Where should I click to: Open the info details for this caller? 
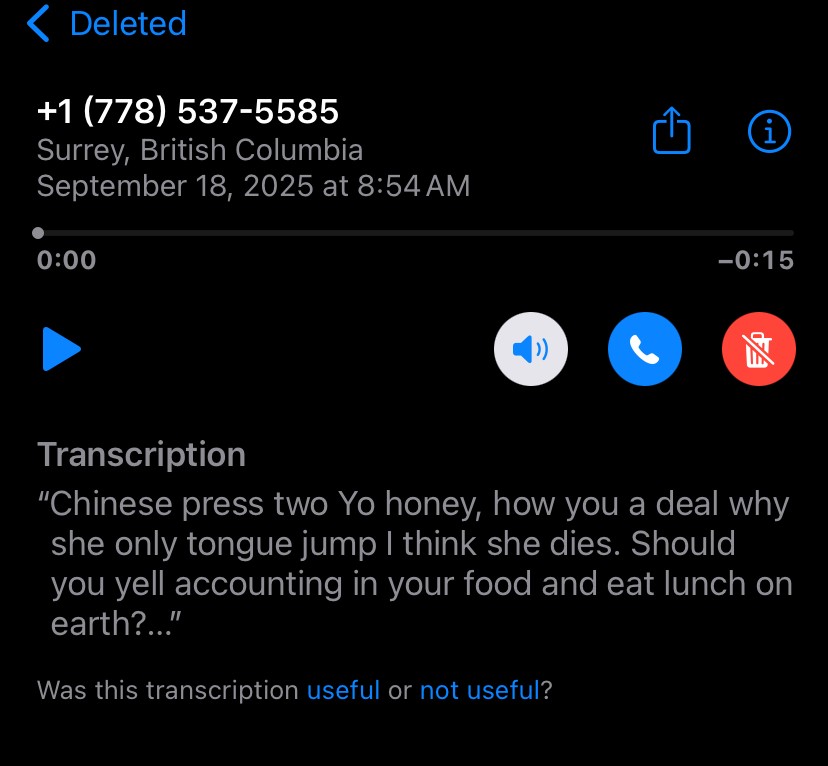(769, 131)
